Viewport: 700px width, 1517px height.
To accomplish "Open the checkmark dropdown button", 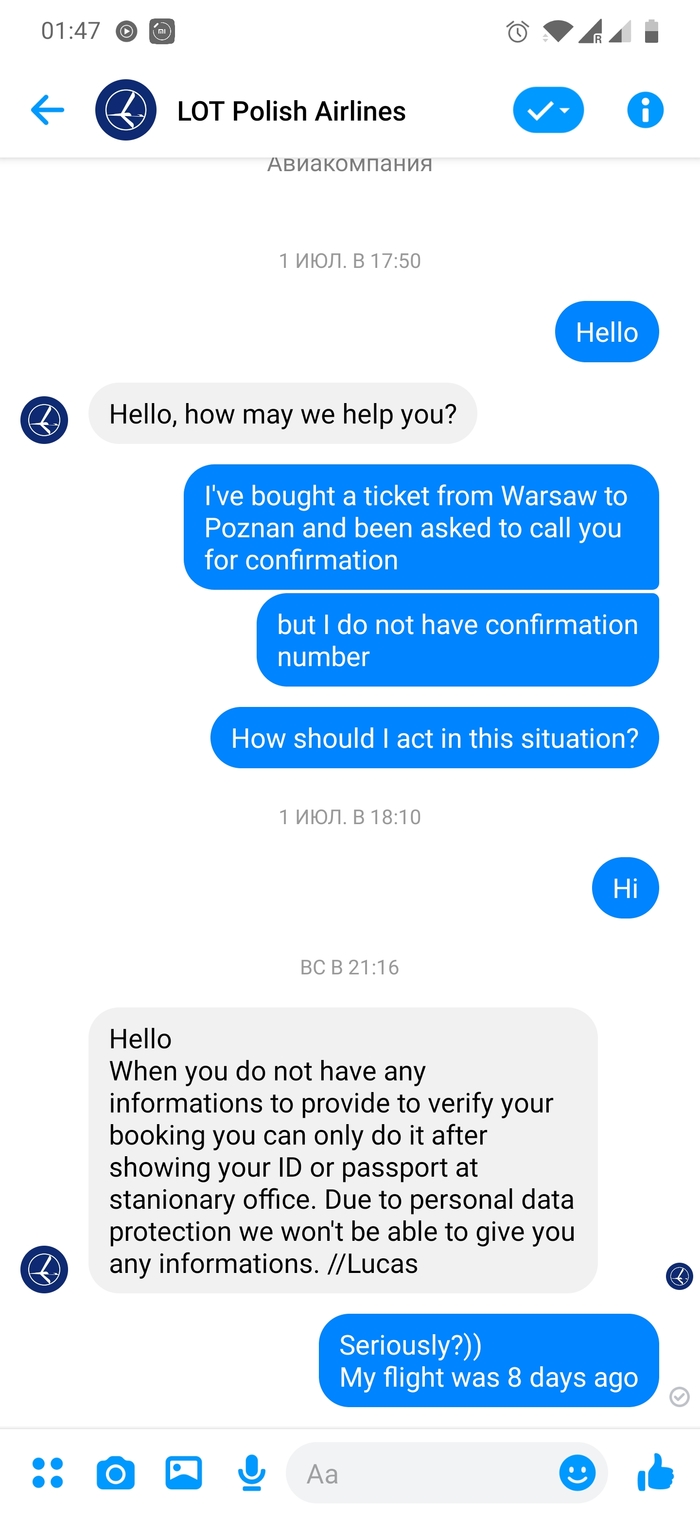I will coord(548,111).
